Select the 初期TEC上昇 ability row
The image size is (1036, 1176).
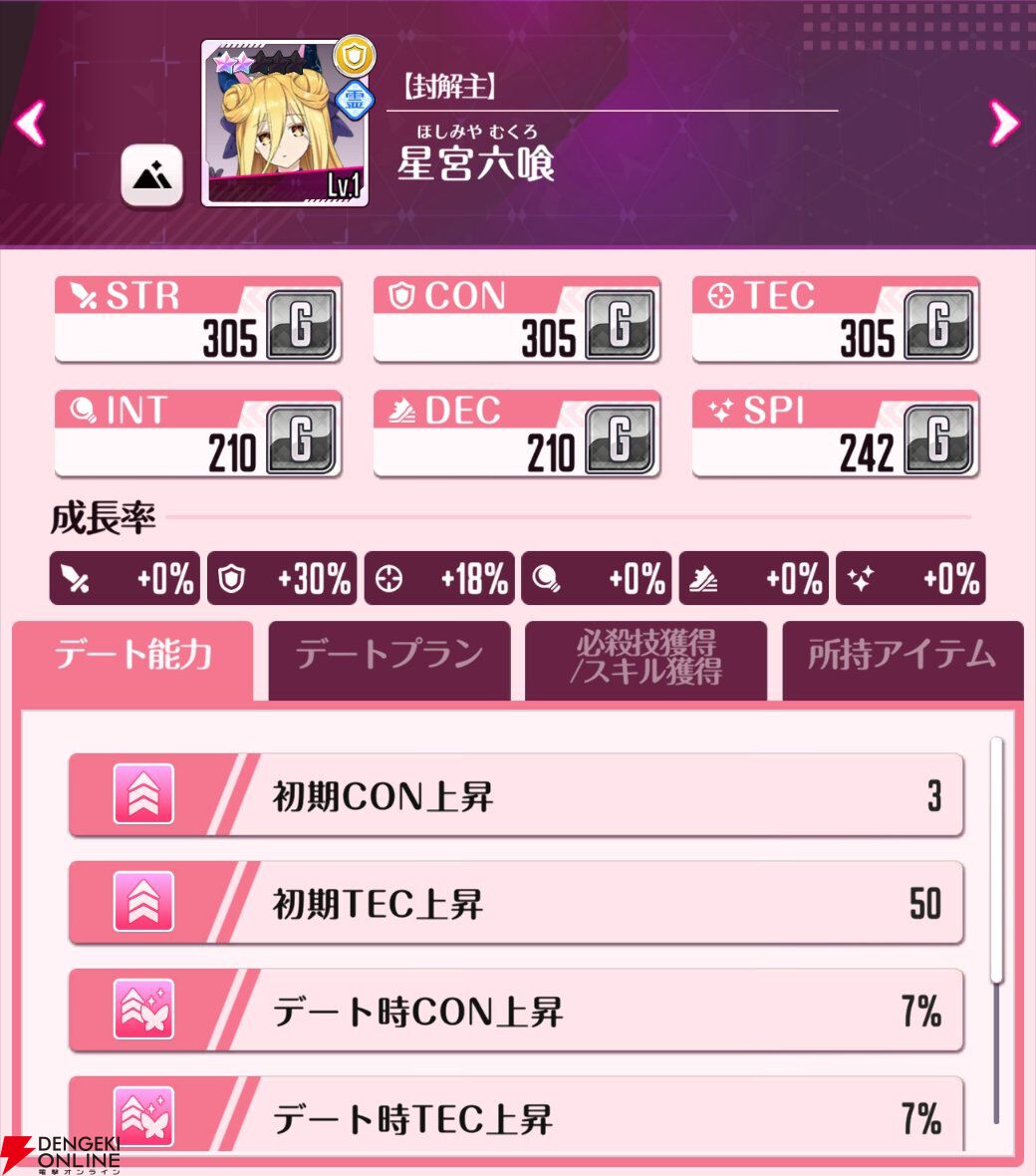(516, 903)
